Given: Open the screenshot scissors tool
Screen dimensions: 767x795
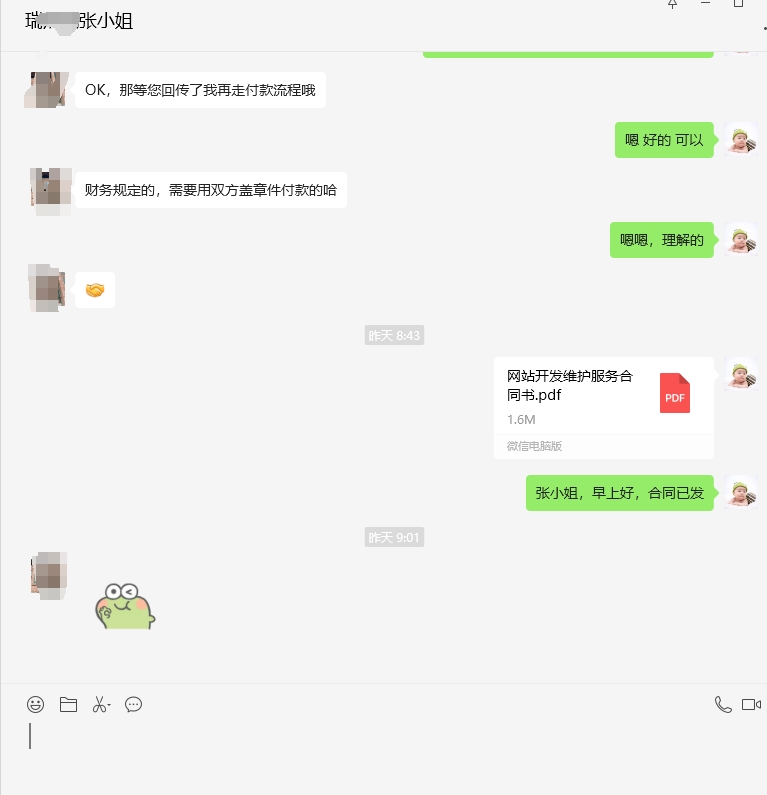Looking at the screenshot, I should click(x=100, y=705).
